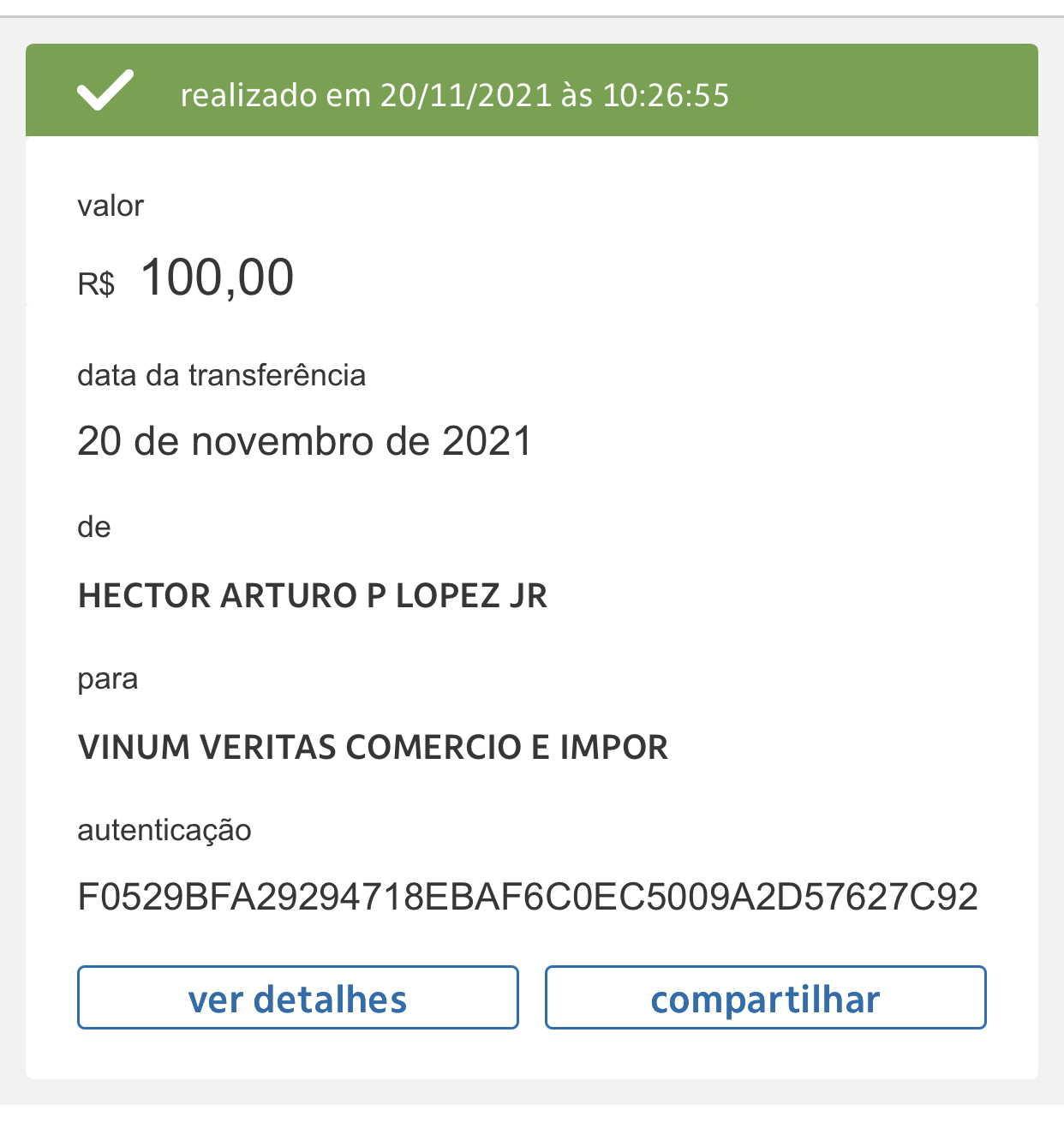Viewport: 1064px width, 1134px height.
Task: Open the ver detalhes button
Action: coord(297,998)
